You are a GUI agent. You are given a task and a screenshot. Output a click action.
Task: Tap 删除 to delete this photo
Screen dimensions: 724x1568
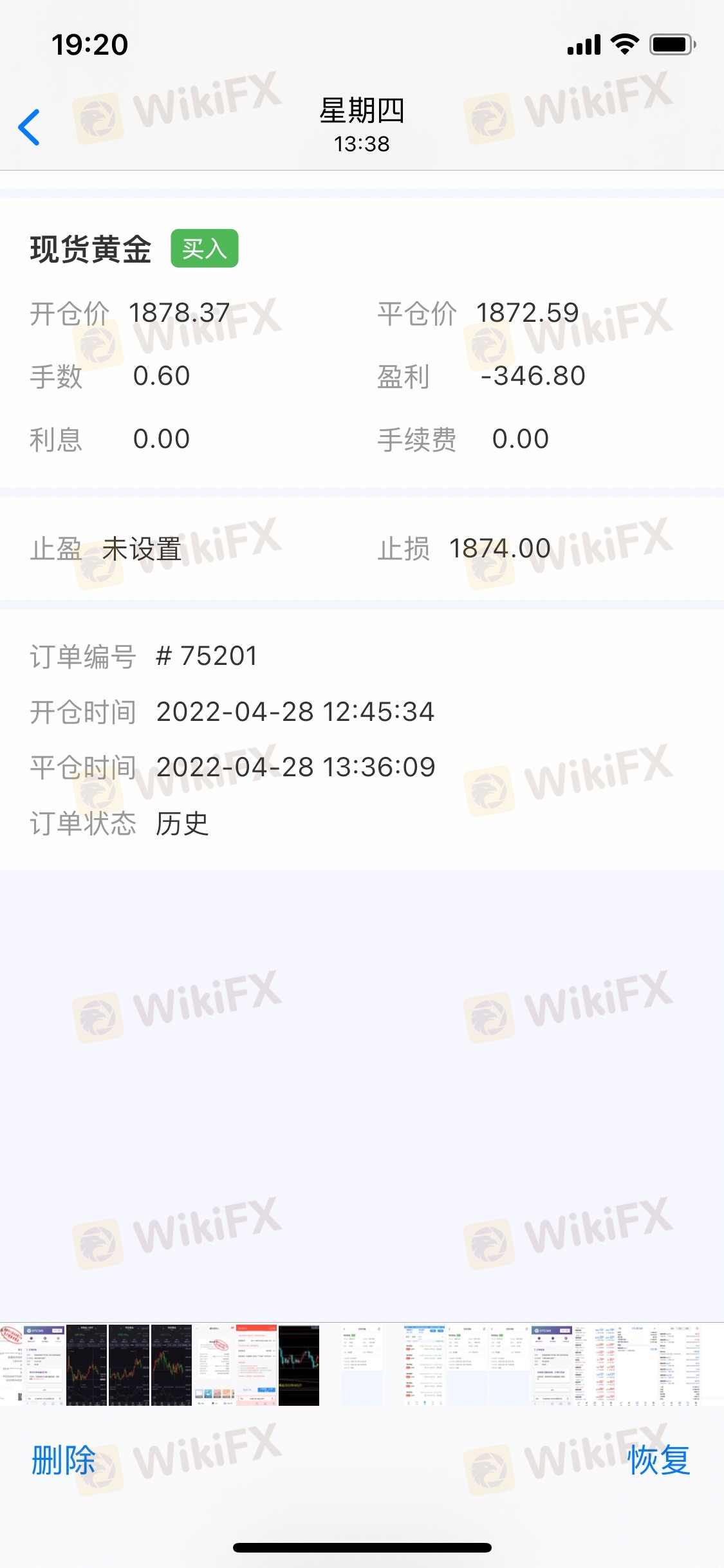pyautogui.click(x=63, y=1460)
